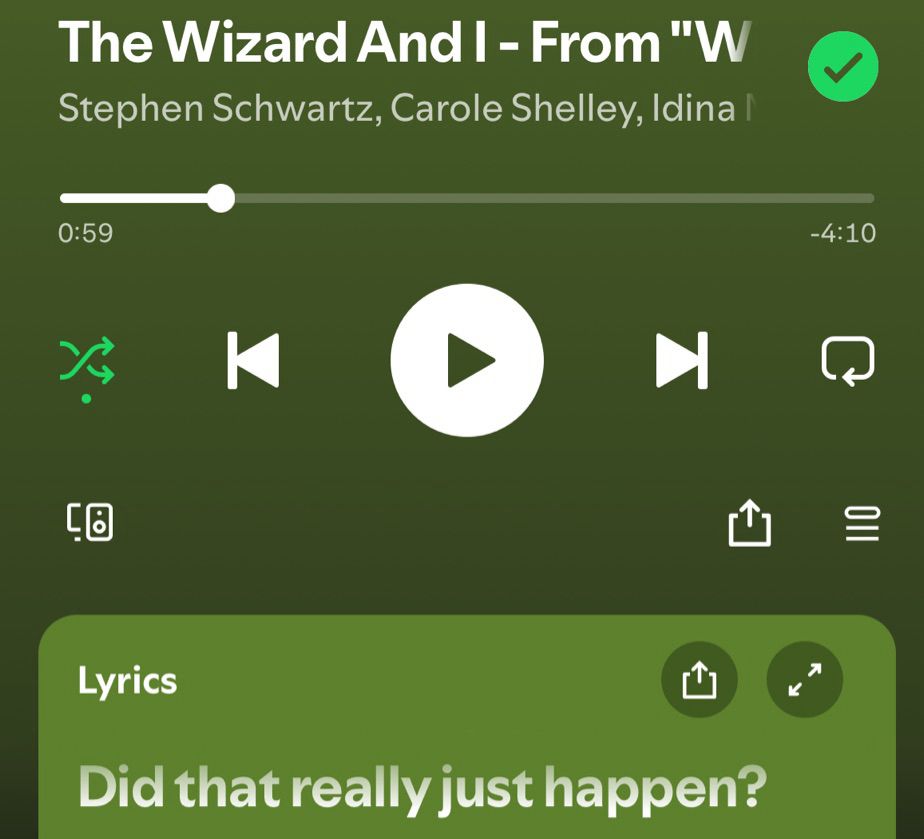Open the Lyrics card
This screenshot has width=924, height=839.
(128, 681)
